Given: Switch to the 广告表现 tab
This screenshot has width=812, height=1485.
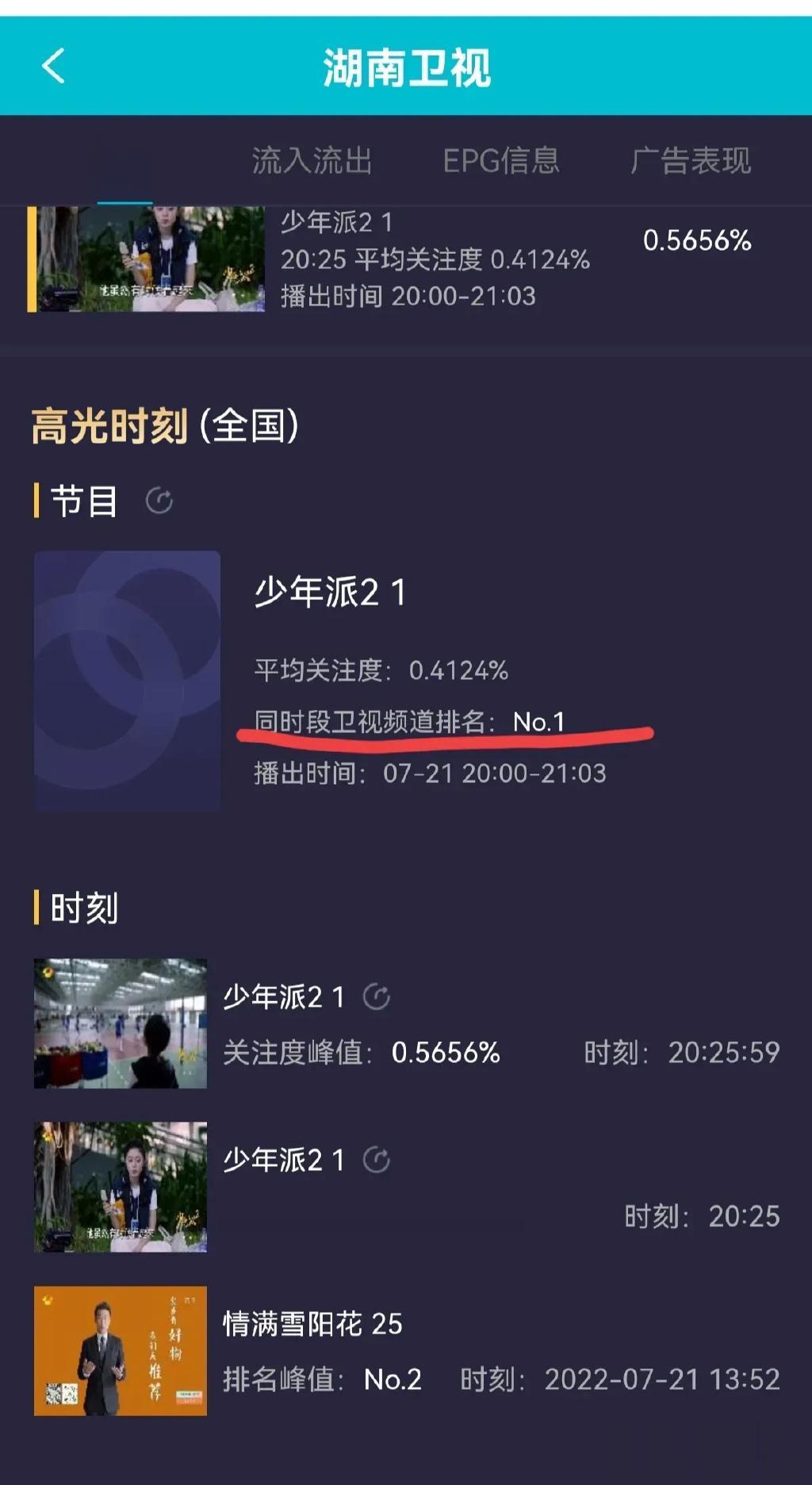Looking at the screenshot, I should [x=690, y=161].
